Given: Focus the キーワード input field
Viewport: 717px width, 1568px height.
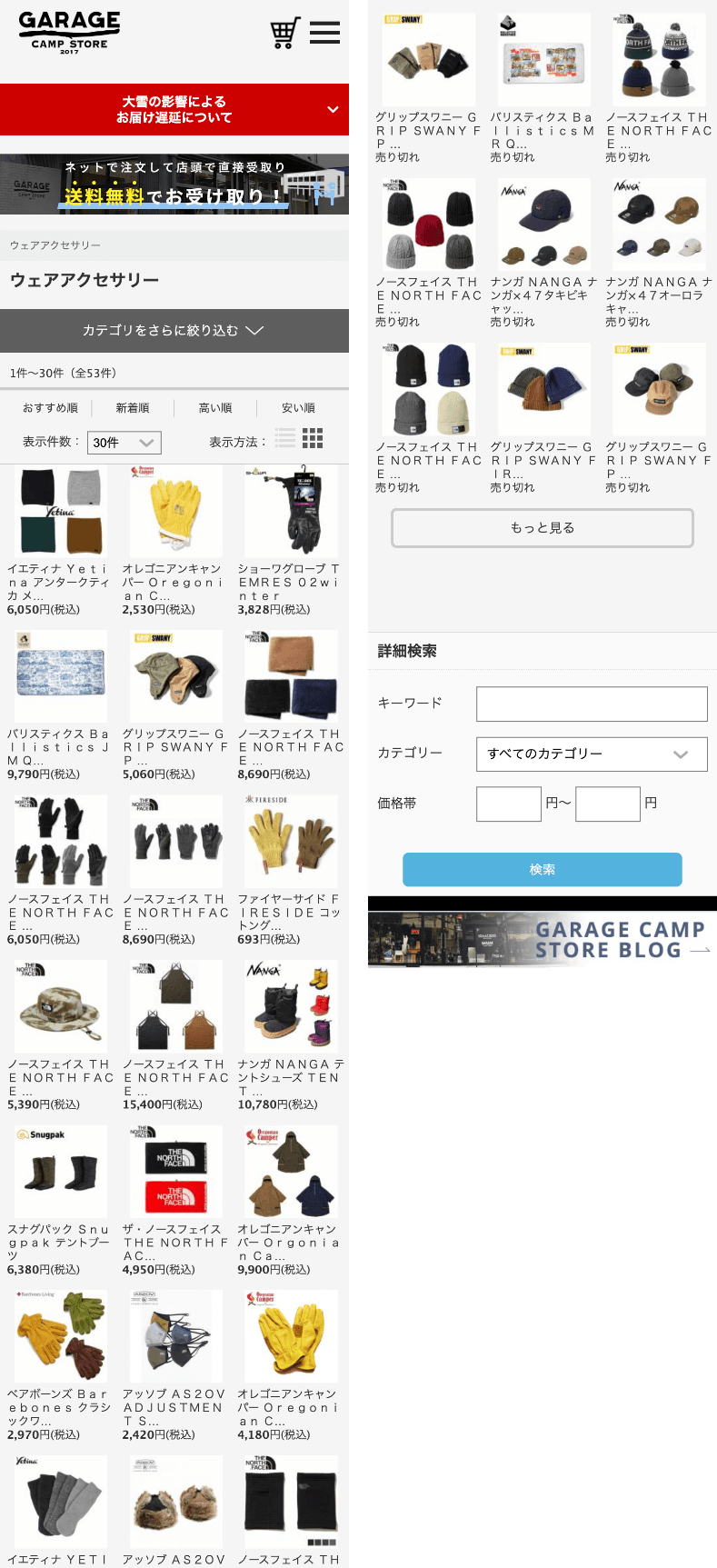Looking at the screenshot, I should coord(592,704).
